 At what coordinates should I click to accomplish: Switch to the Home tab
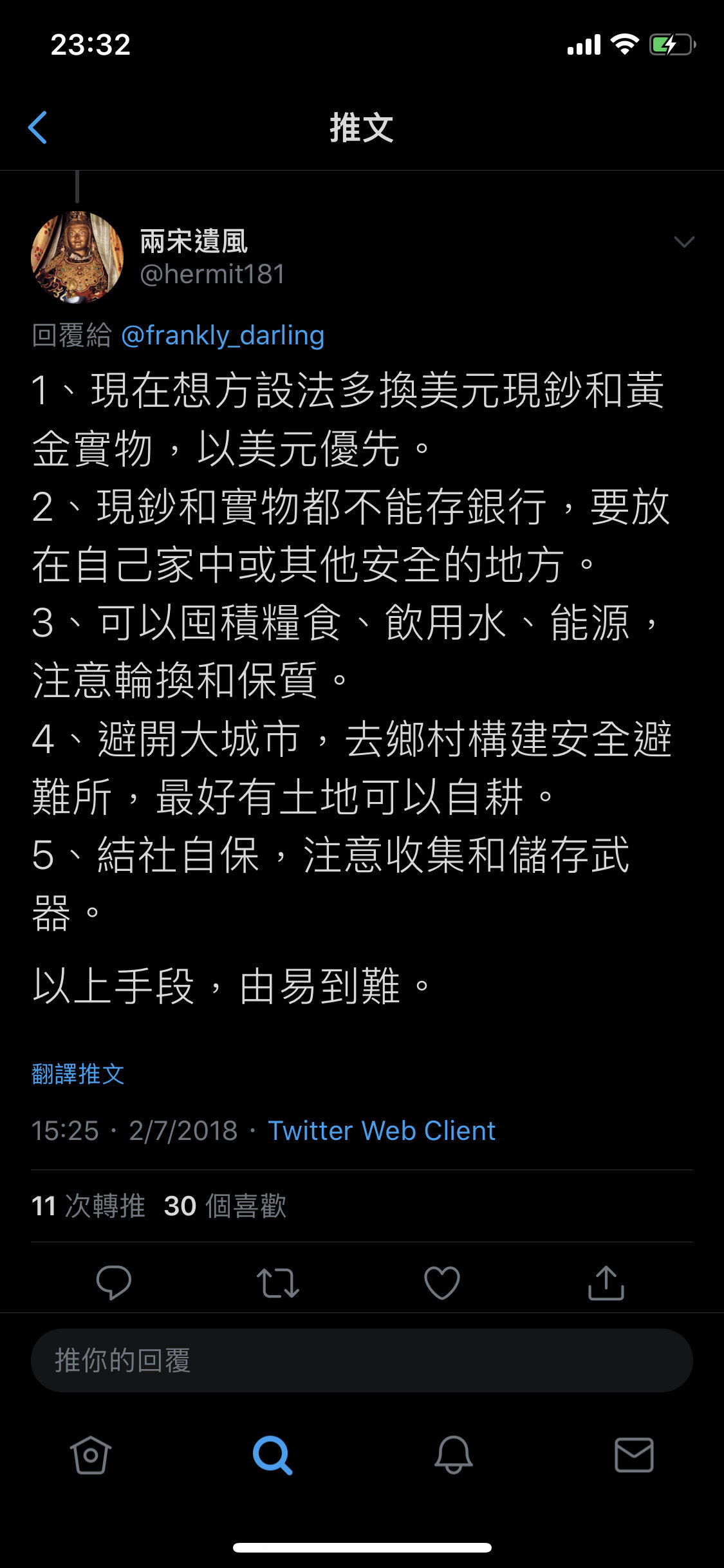[91, 1455]
